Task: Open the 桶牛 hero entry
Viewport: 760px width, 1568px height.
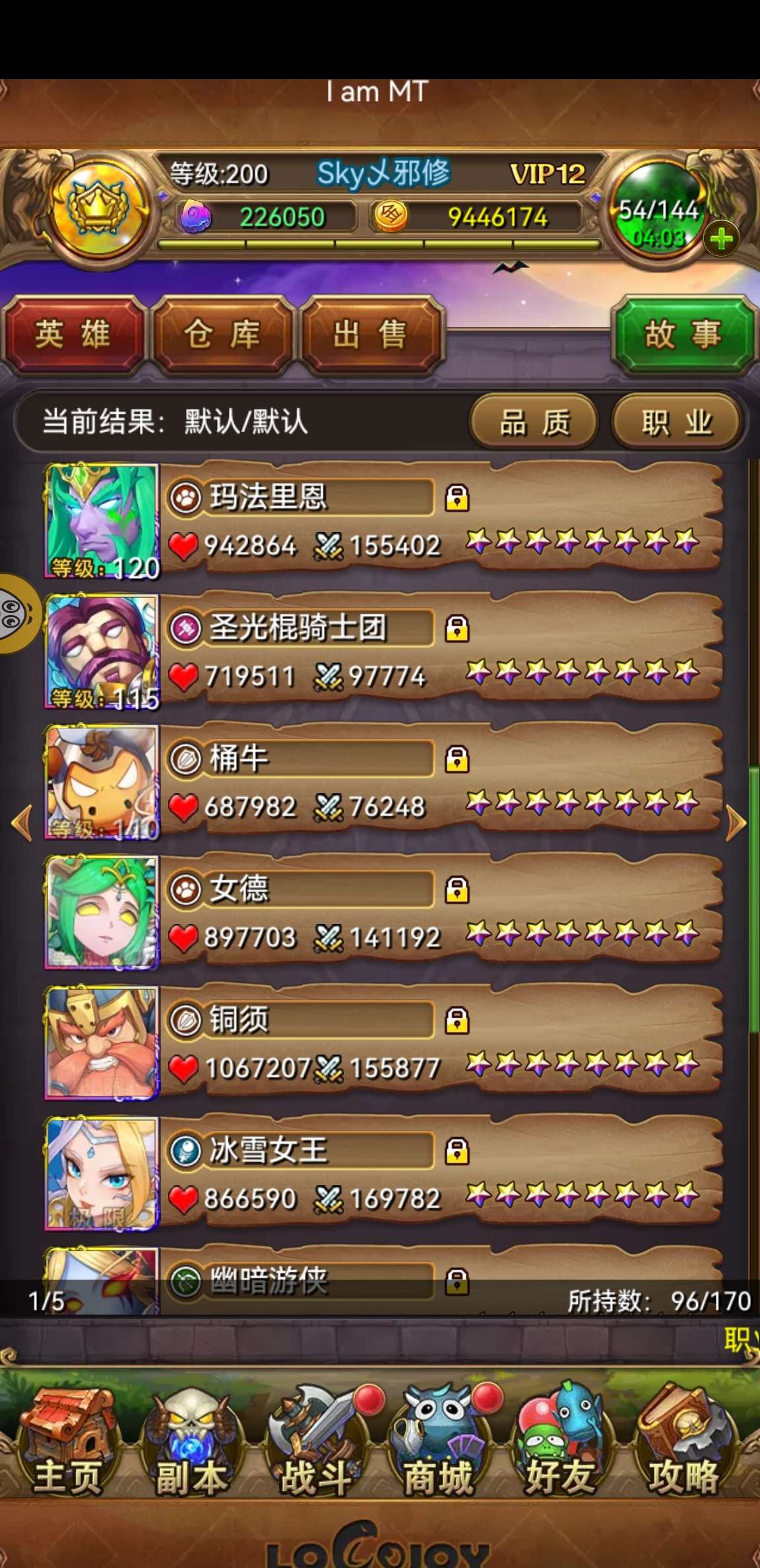Action: (x=383, y=783)
